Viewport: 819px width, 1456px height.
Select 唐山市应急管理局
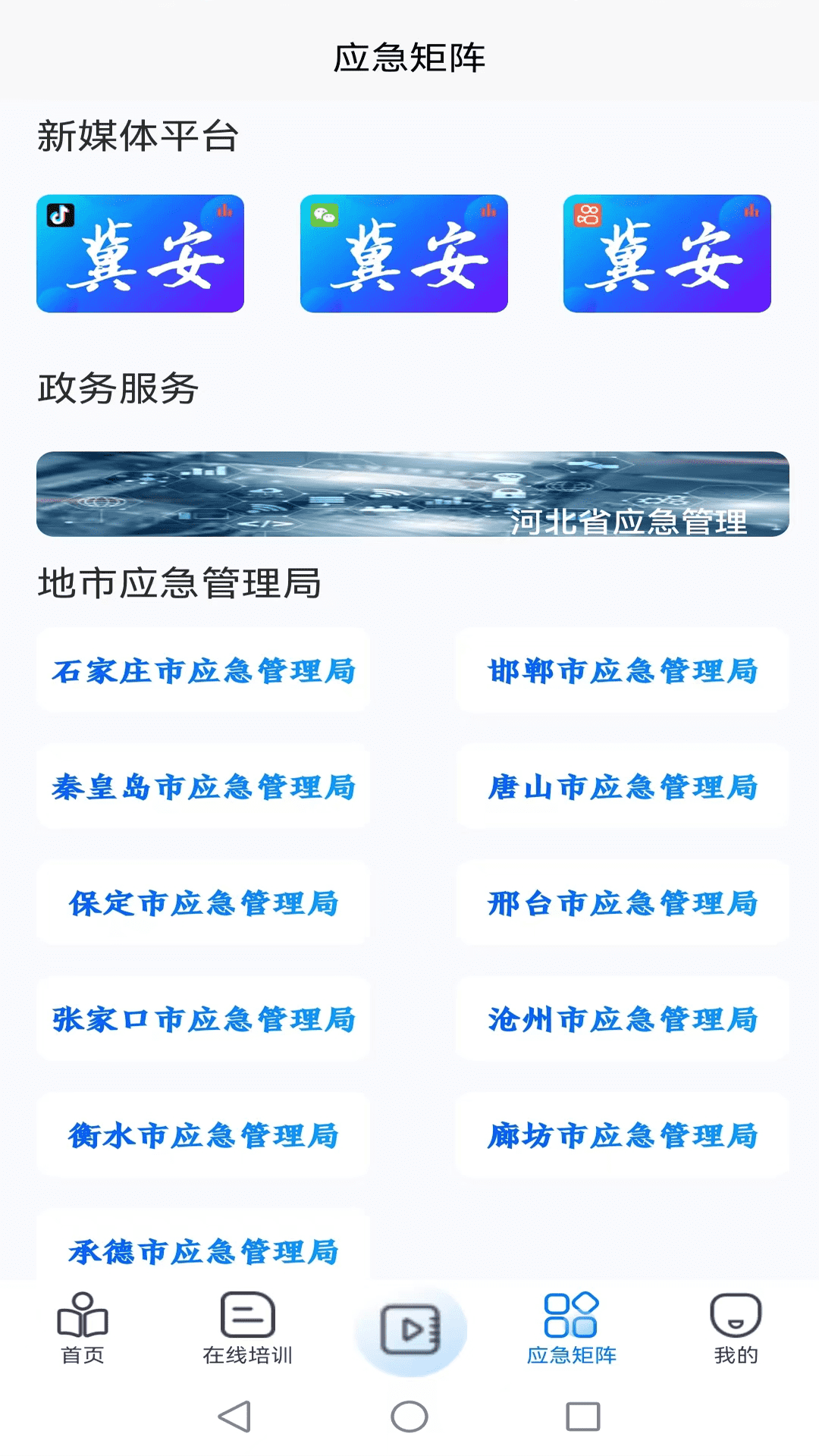pos(622,786)
